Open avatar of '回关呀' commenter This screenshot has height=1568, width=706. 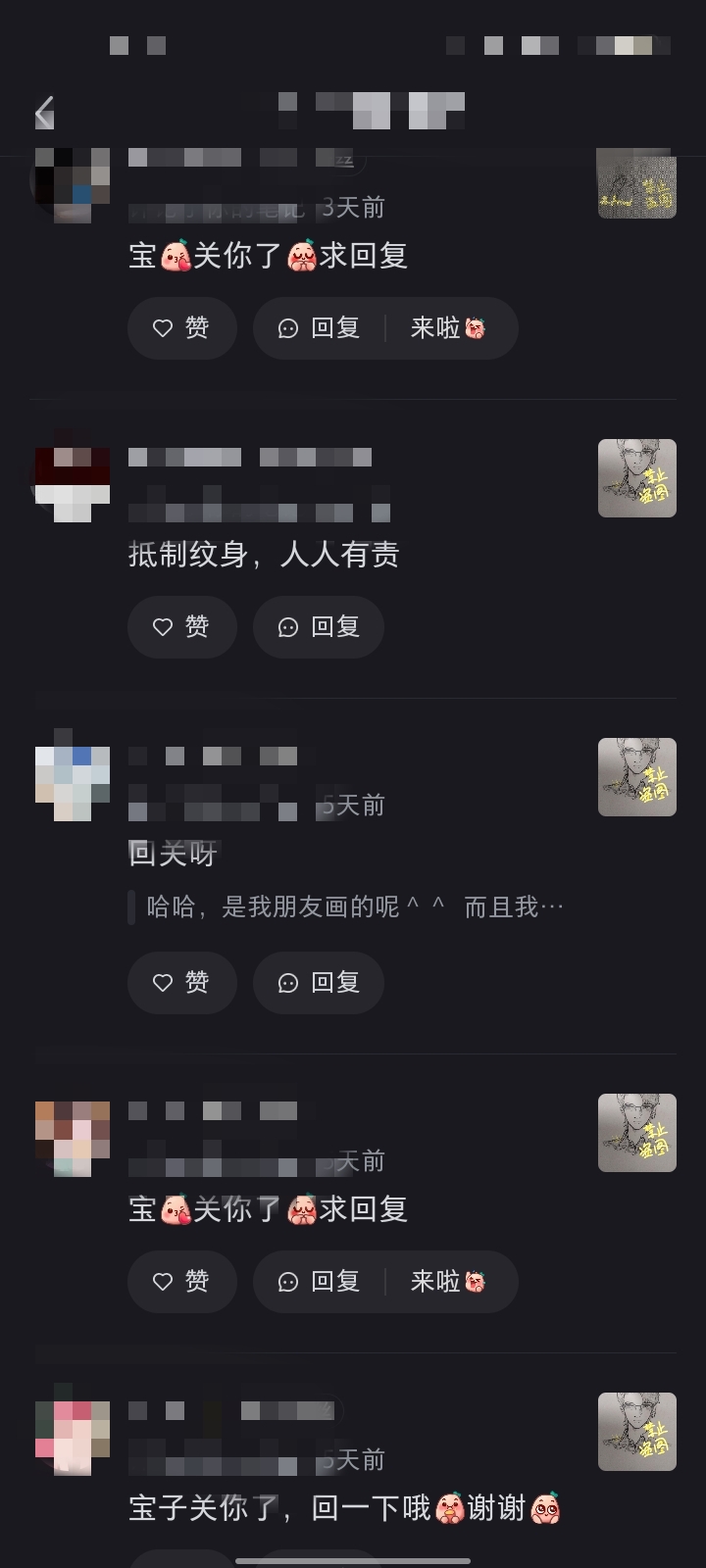click(x=73, y=775)
